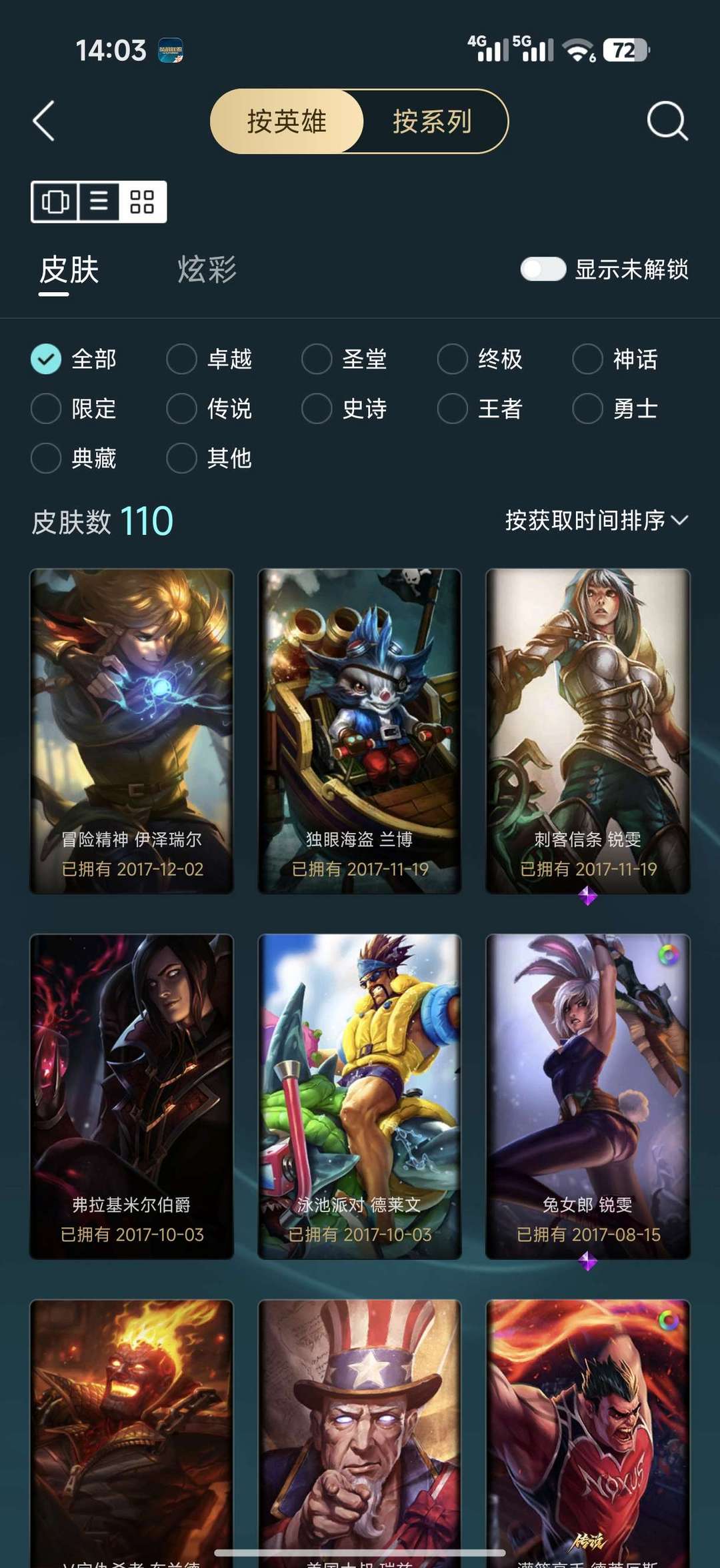The image size is (720, 1568).
Task: Switch to card carousel view layout
Action: click(x=55, y=201)
